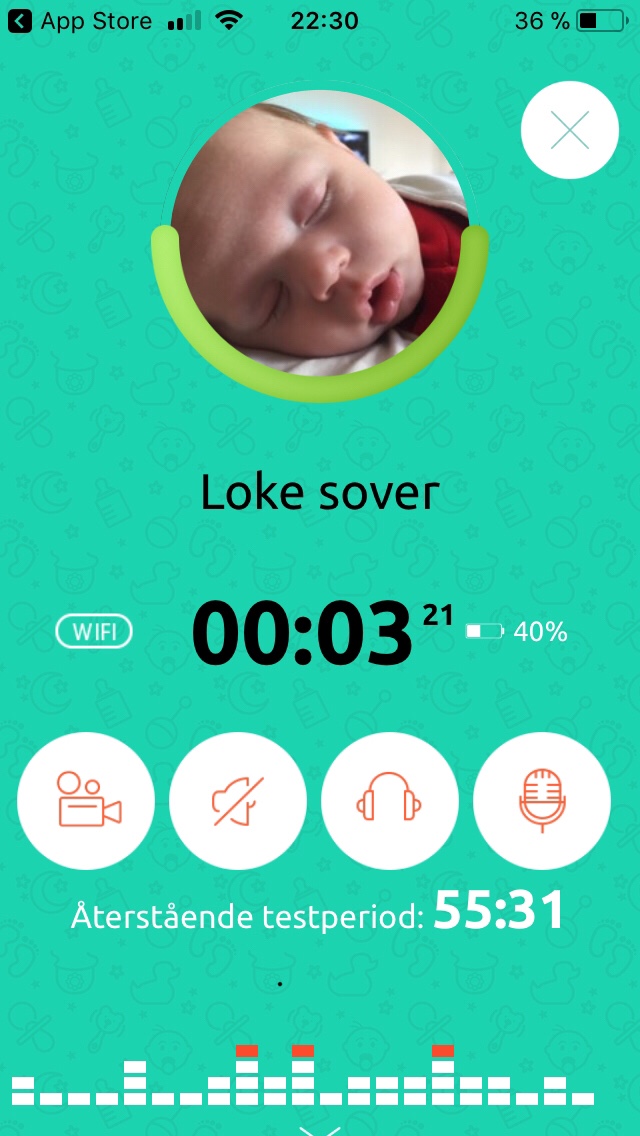Expand the panel with the bottom chevron
Viewport: 640px width, 1136px height.
point(320,1129)
